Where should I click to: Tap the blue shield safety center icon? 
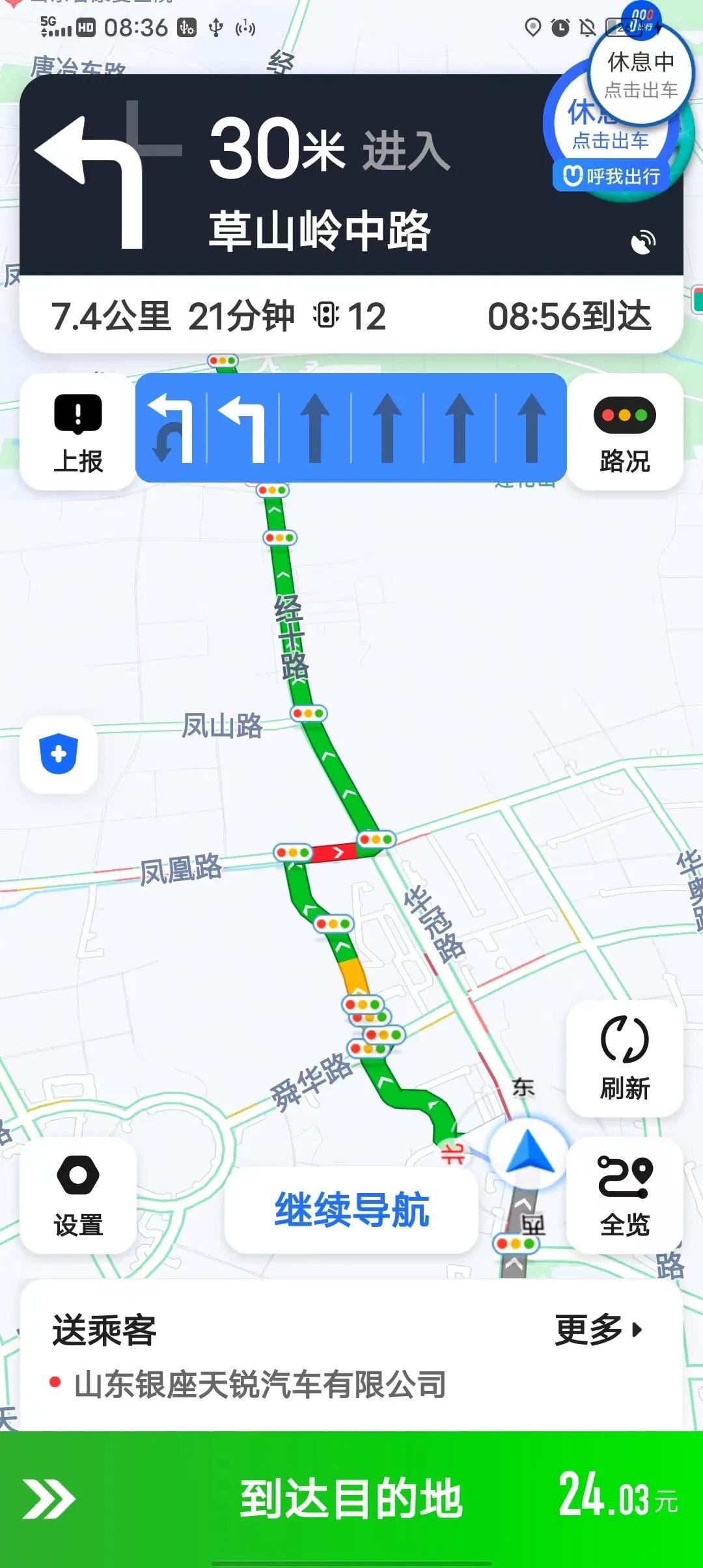[x=57, y=752]
